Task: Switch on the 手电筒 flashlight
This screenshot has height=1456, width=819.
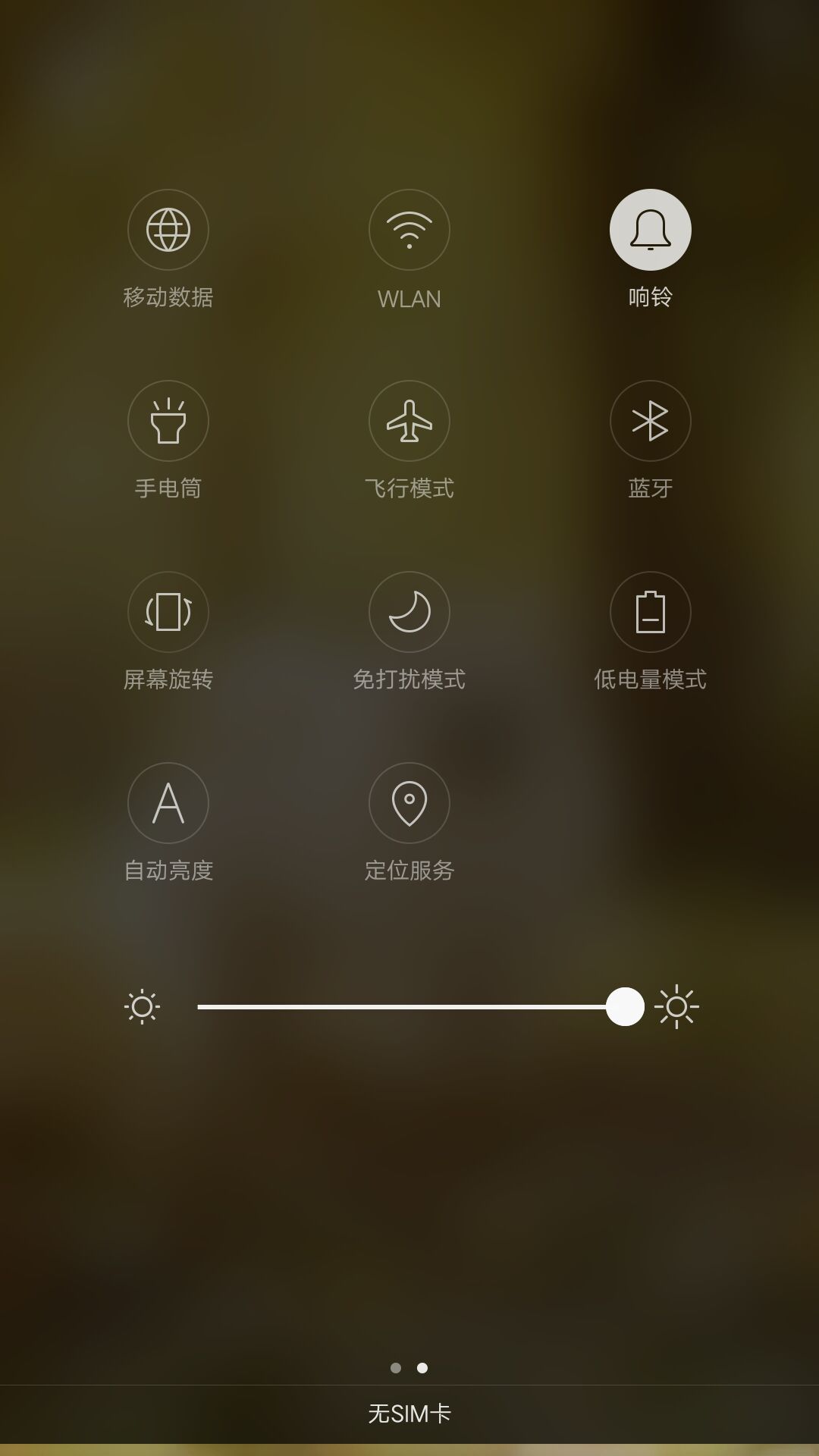Action: coord(168,421)
